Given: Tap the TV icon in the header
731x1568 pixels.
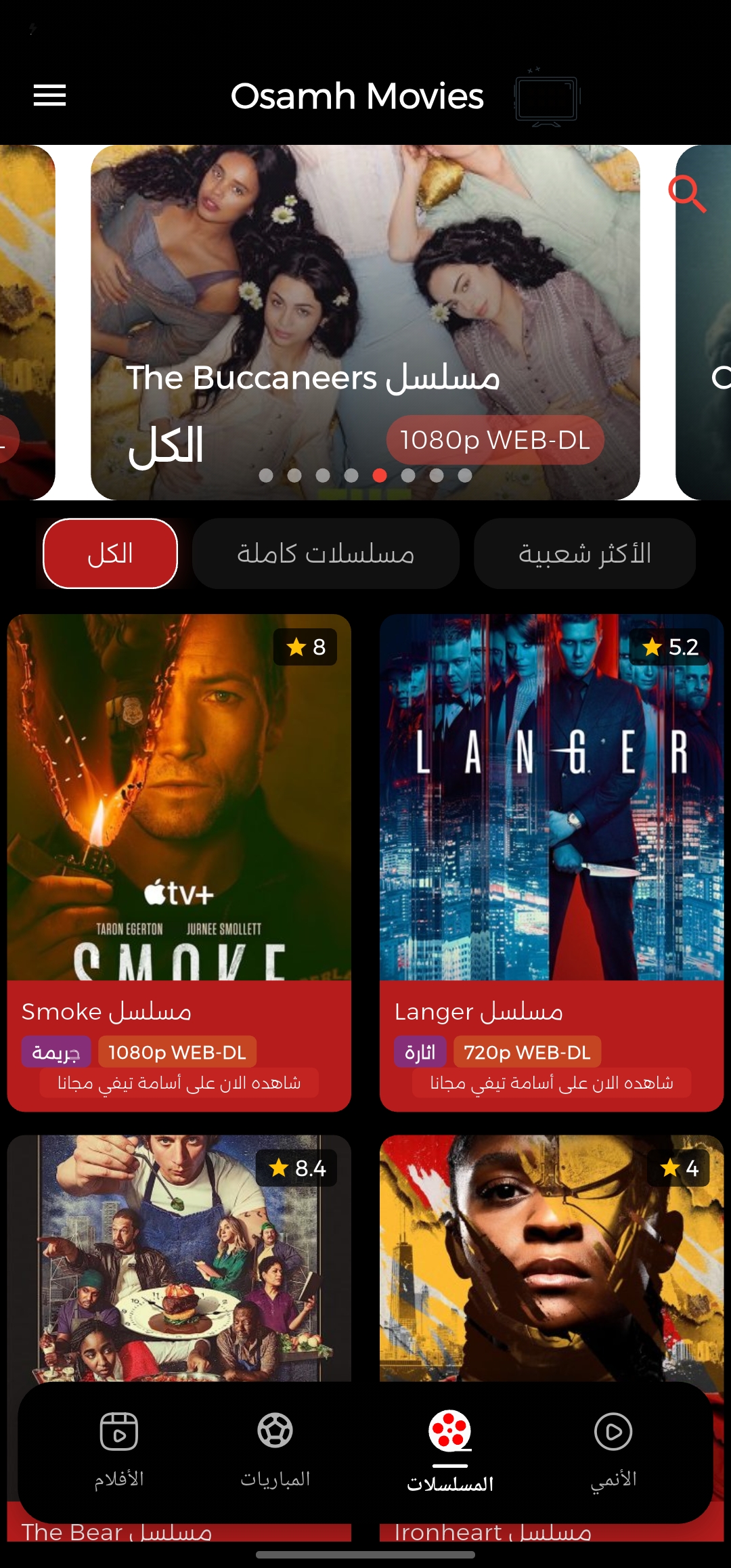Looking at the screenshot, I should tap(547, 99).
